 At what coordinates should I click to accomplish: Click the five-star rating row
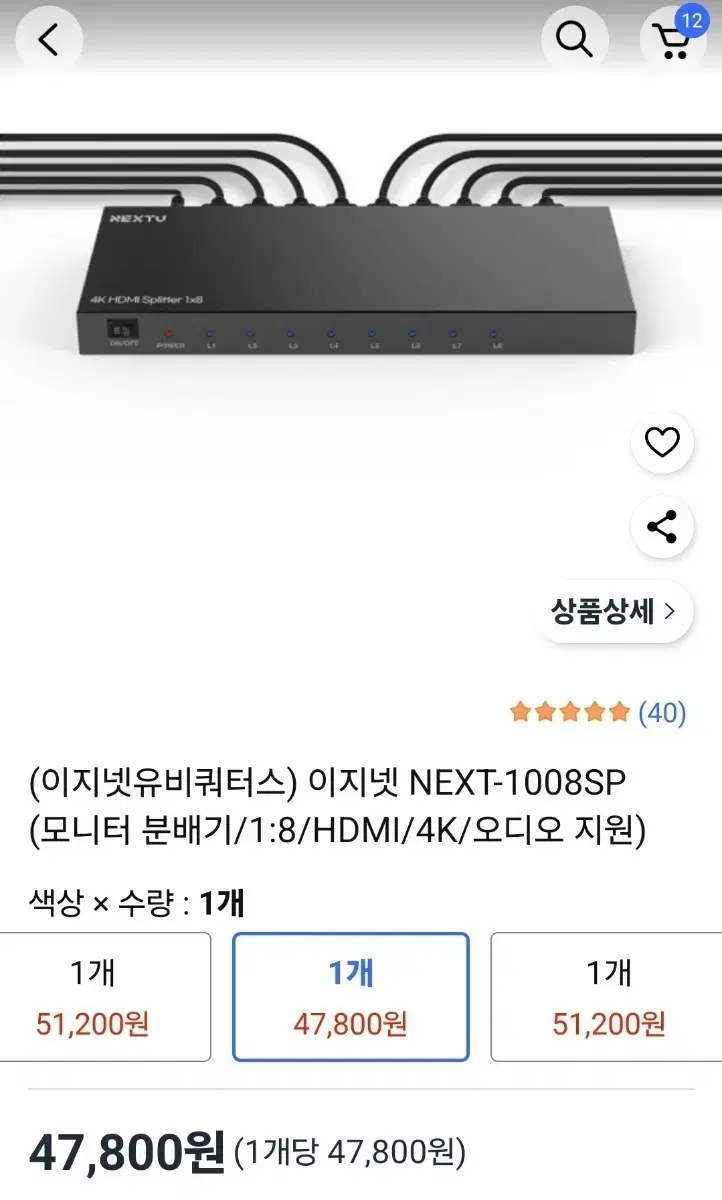click(x=568, y=712)
